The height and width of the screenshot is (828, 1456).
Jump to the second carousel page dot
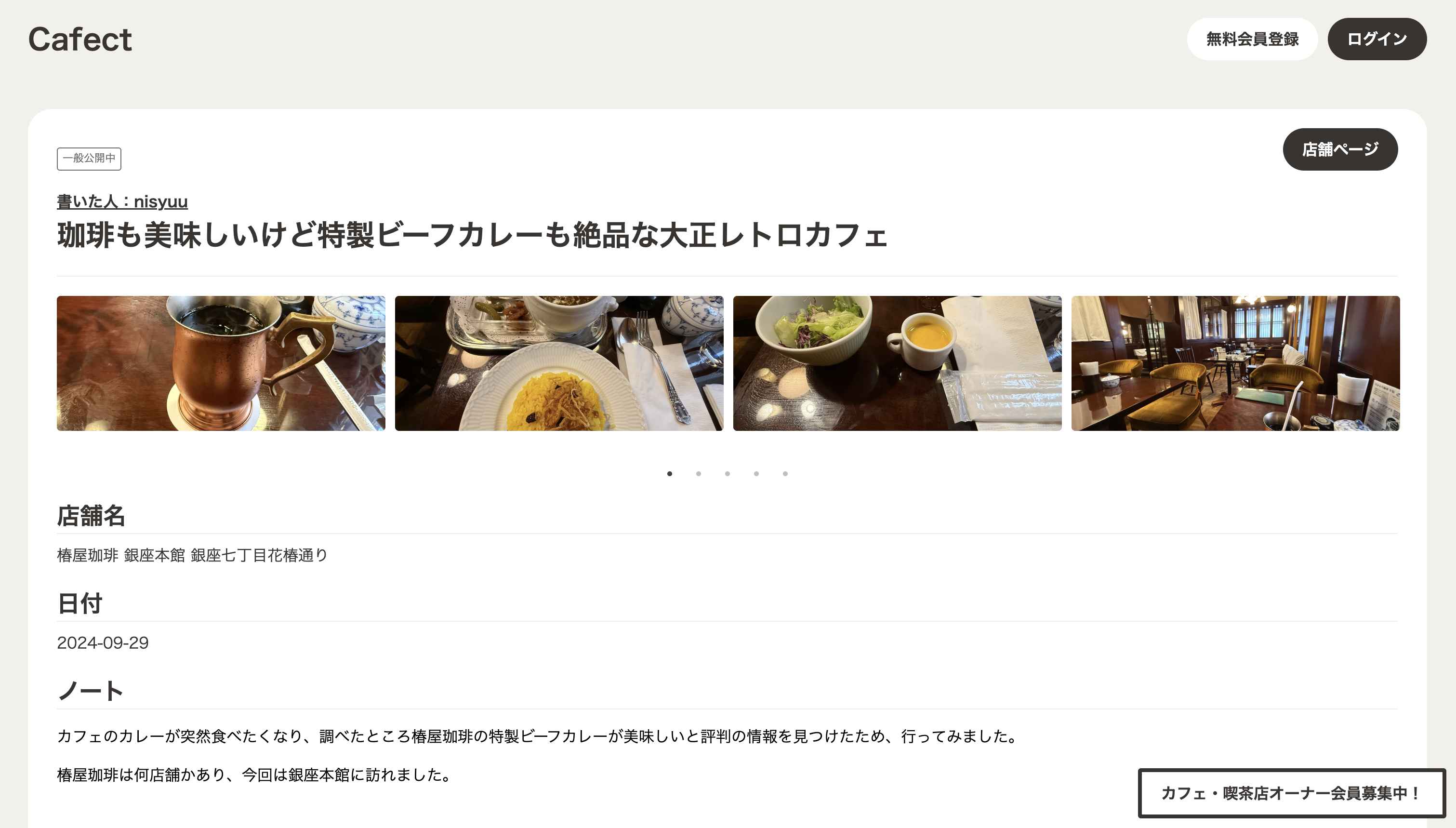[699, 474]
